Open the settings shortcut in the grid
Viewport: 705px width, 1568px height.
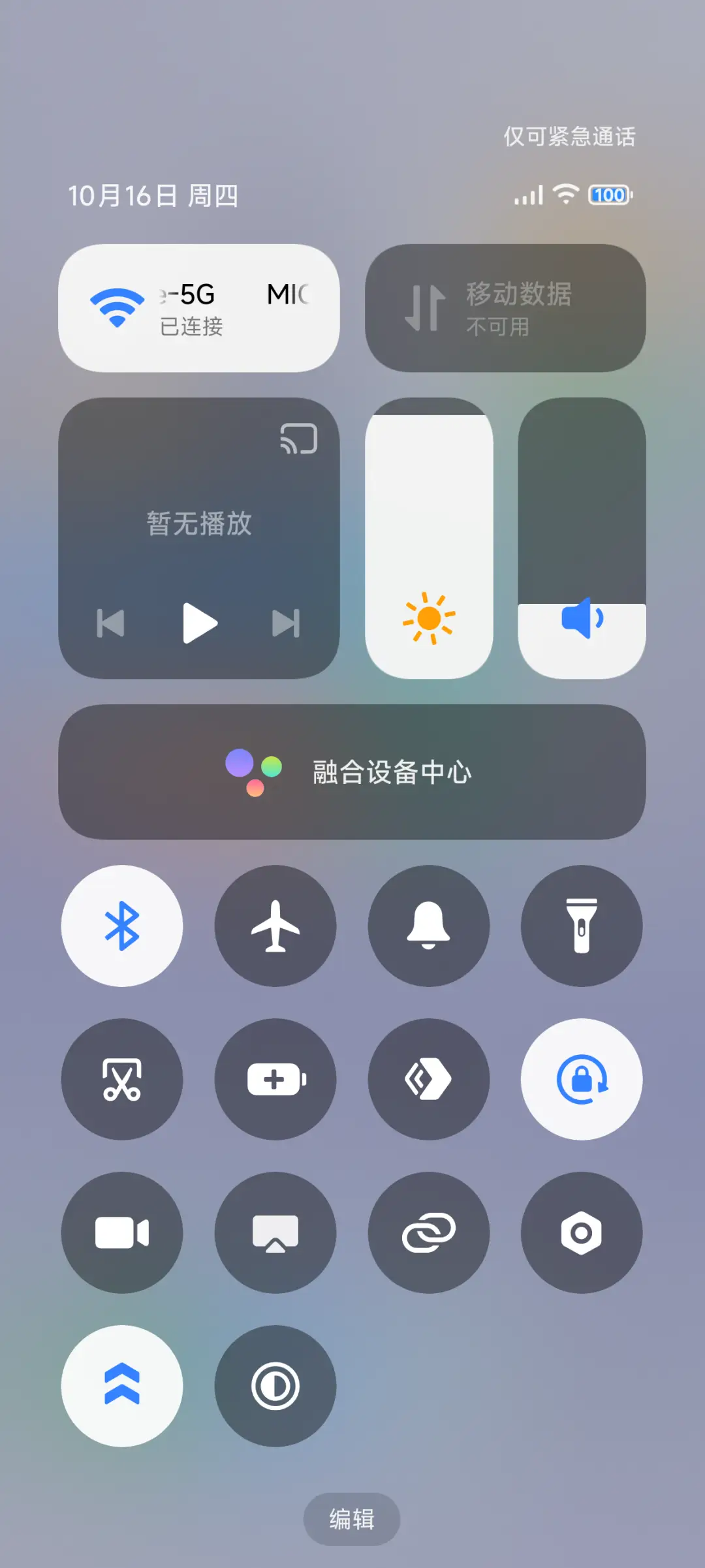pyautogui.click(x=581, y=1232)
